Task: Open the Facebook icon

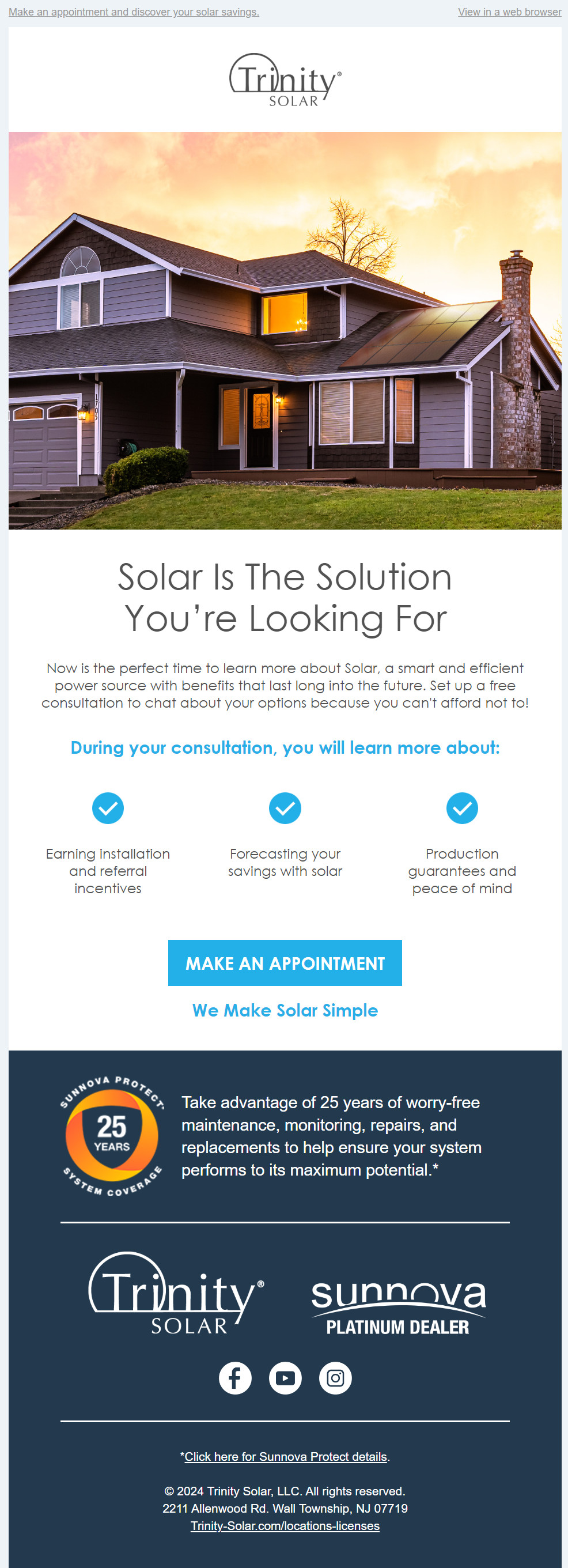Action: point(235,1377)
